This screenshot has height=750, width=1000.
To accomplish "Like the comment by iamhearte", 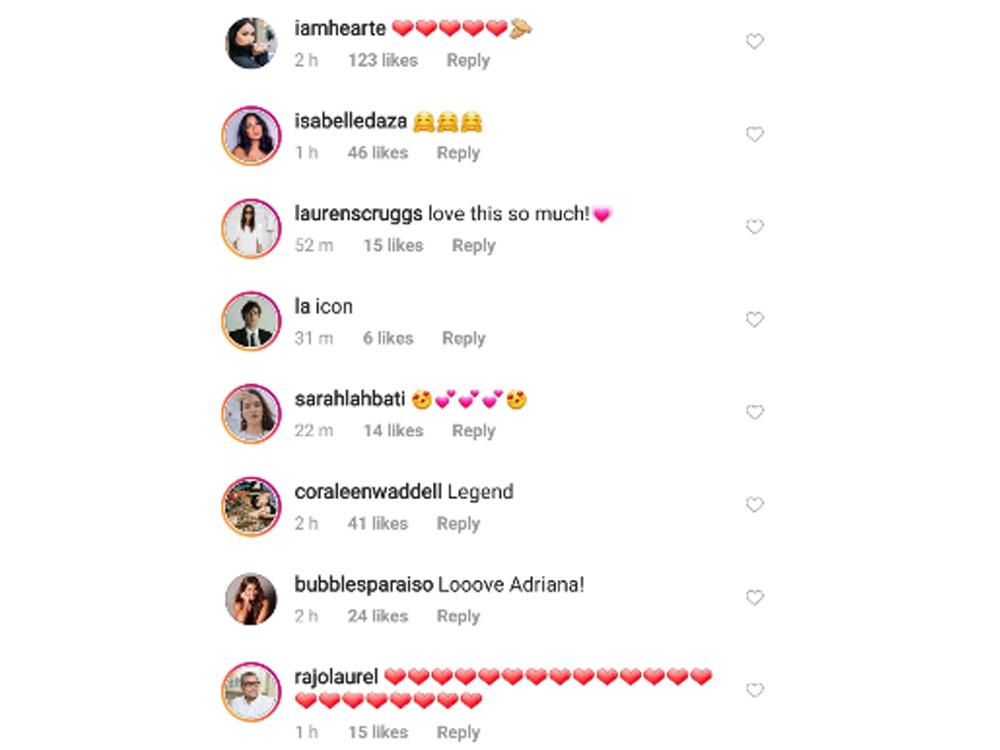I will point(755,42).
